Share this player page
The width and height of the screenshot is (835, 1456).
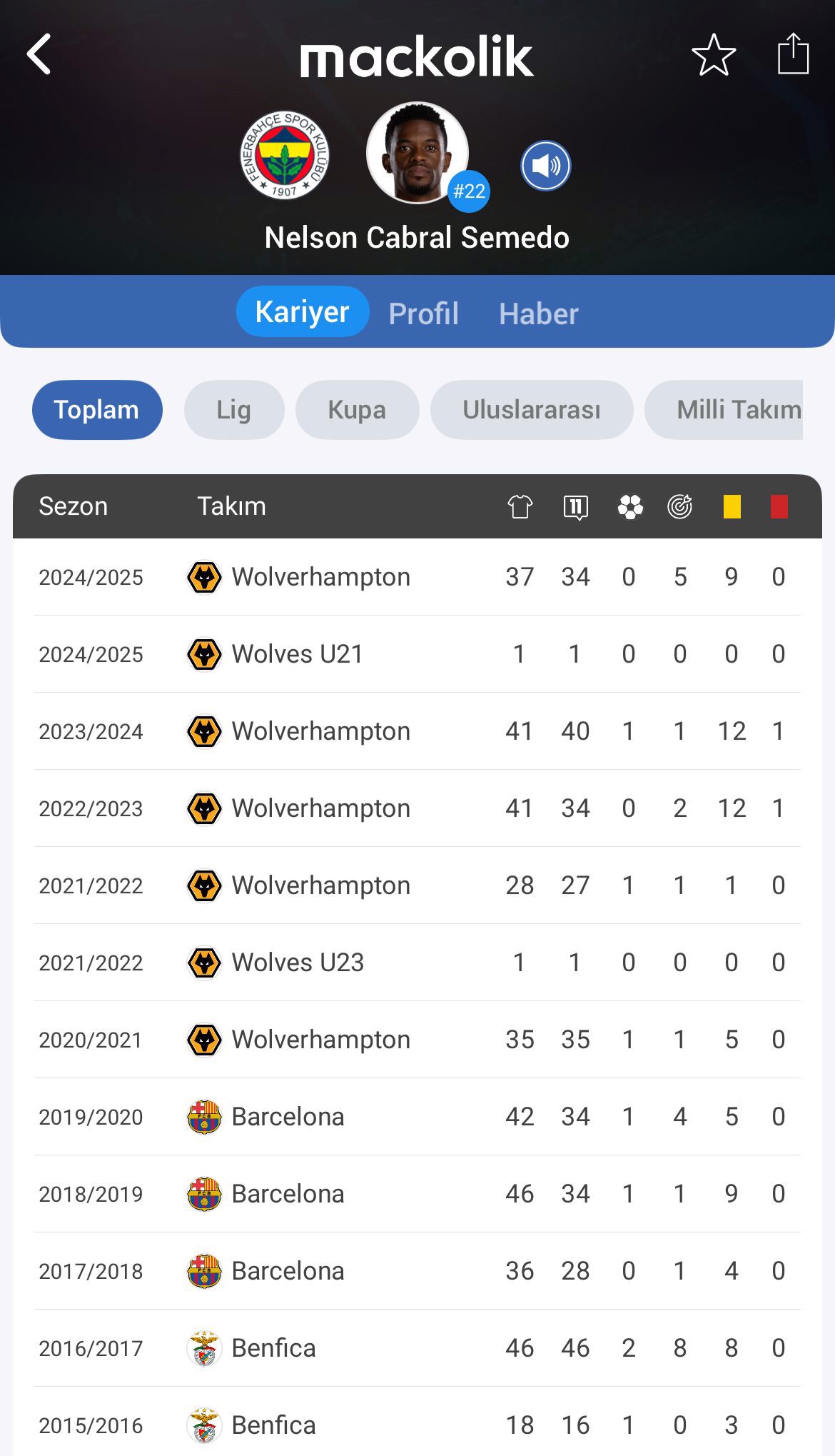tap(793, 53)
